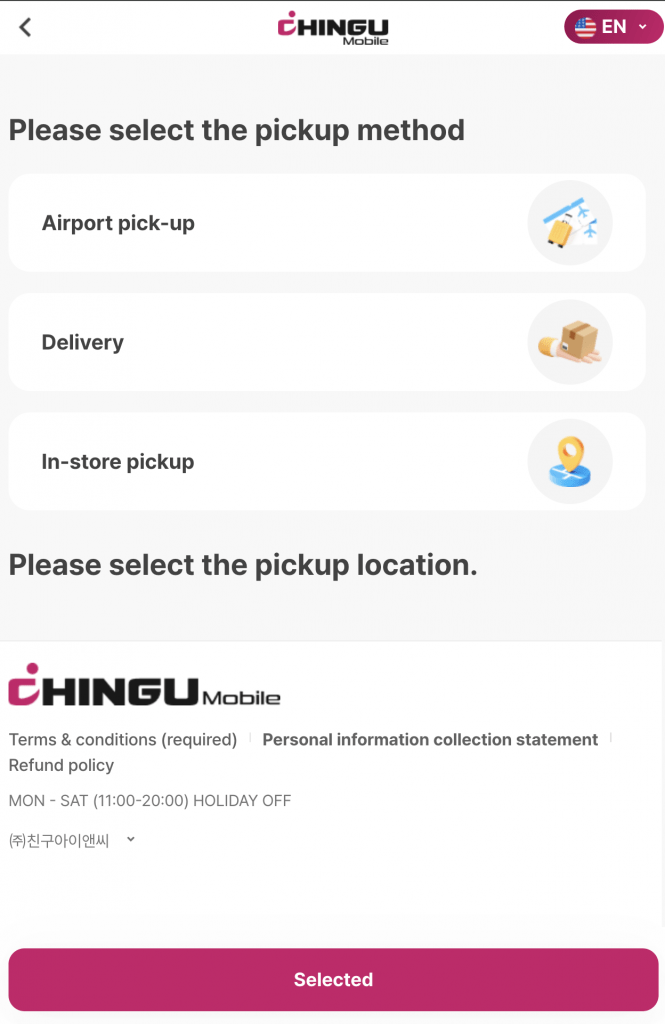Read the Refund policy

coord(61,765)
